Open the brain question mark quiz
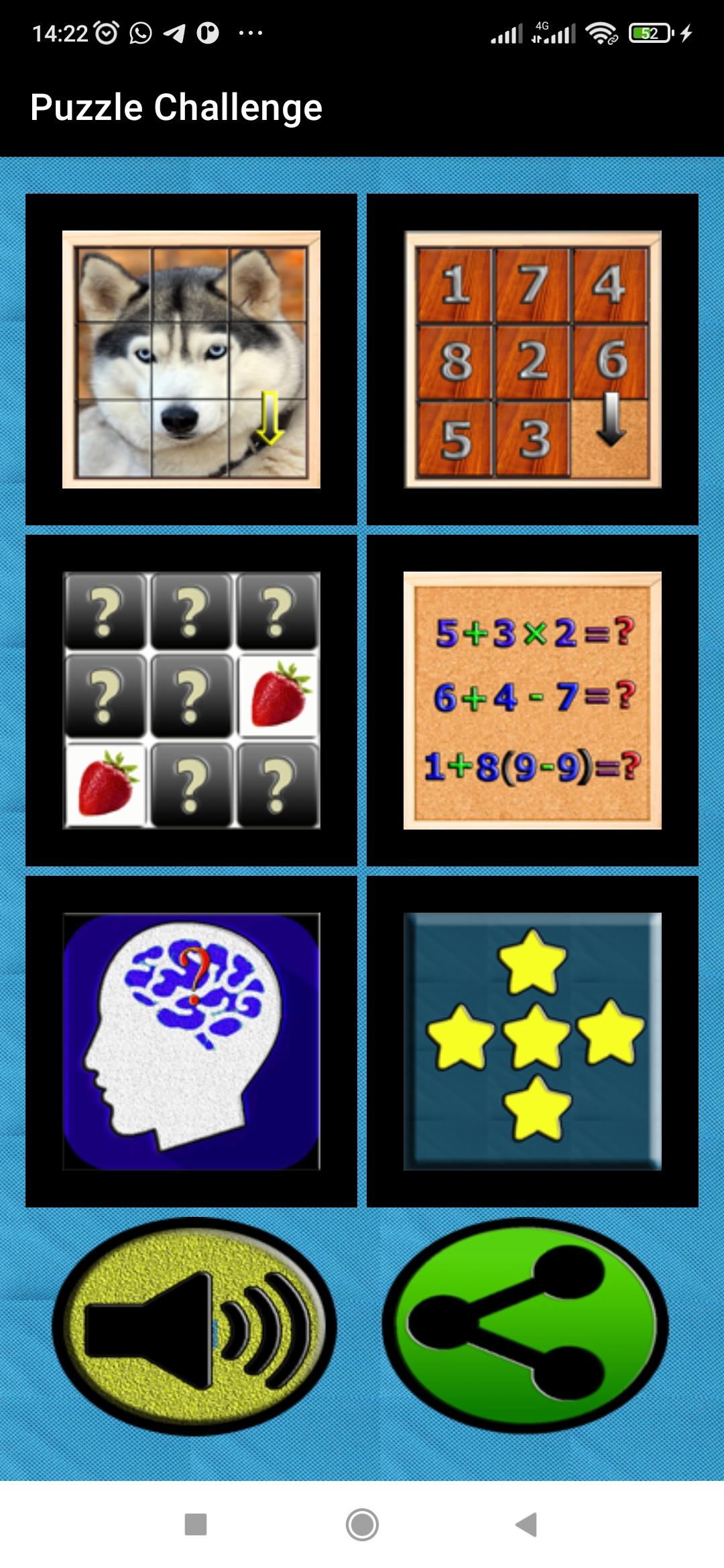Image resolution: width=724 pixels, height=1568 pixels. 191,1041
